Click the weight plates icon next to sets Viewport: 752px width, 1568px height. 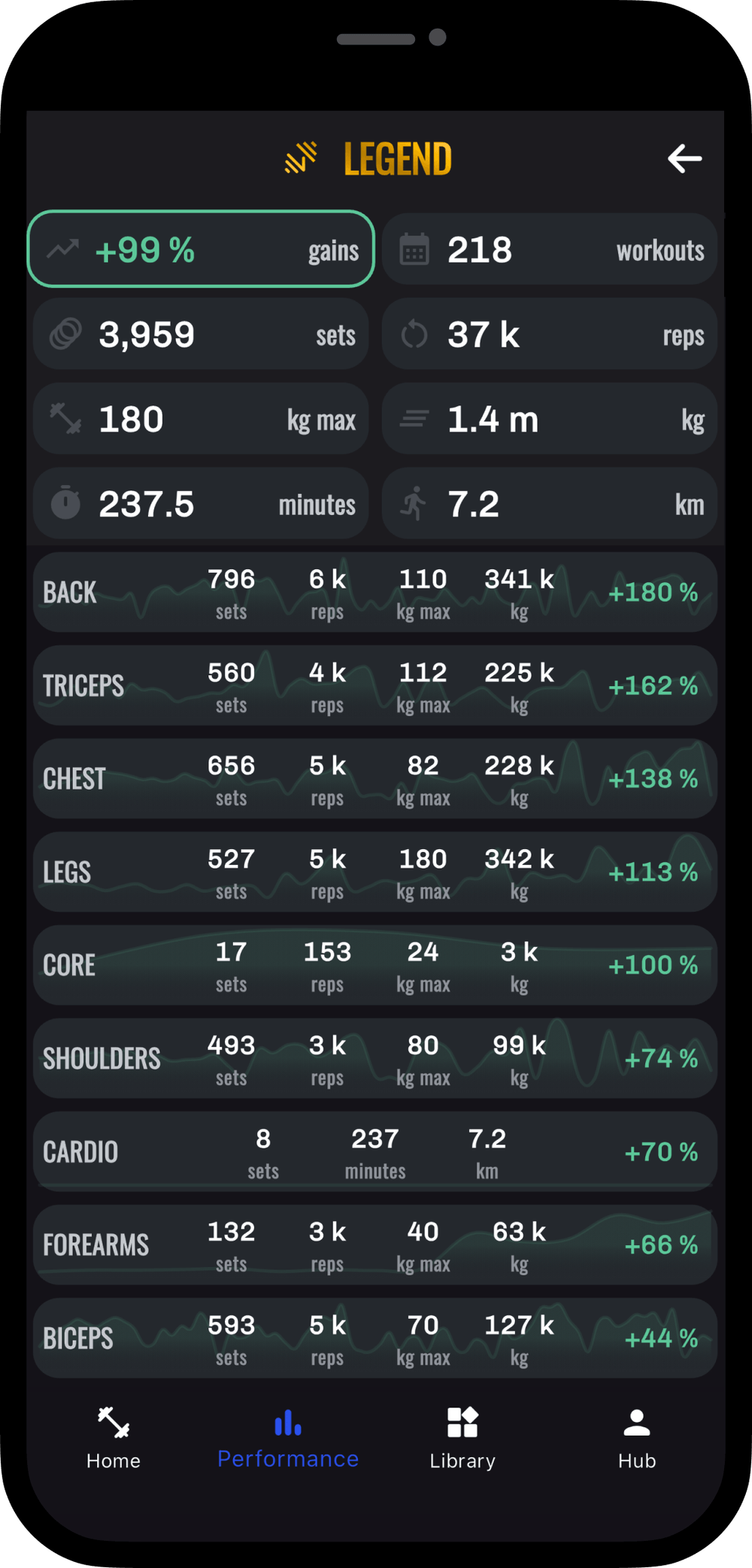click(x=66, y=333)
